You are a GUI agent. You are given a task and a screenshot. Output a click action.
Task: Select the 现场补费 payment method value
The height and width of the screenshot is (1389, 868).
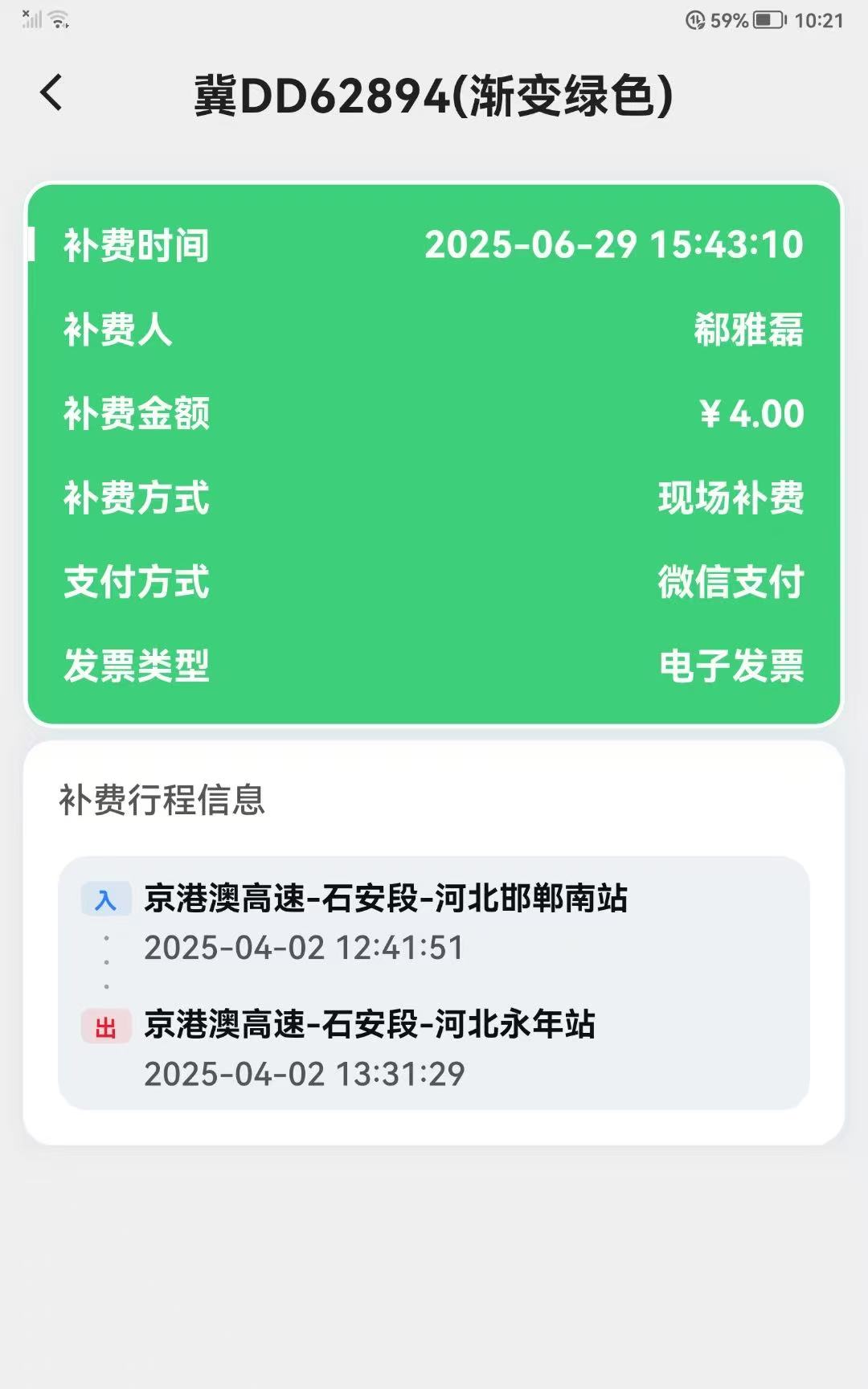(732, 499)
